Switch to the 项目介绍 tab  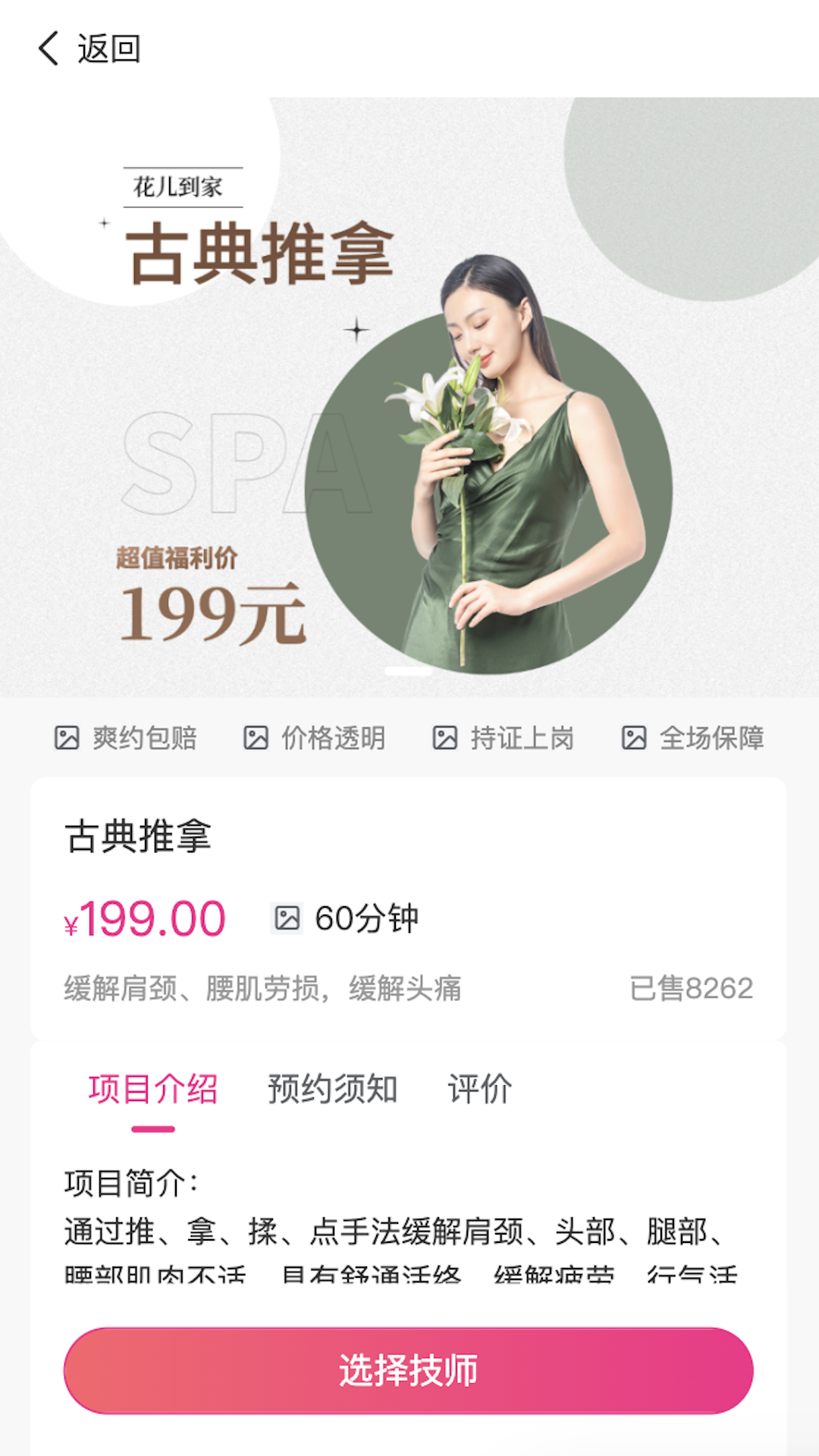click(153, 1090)
